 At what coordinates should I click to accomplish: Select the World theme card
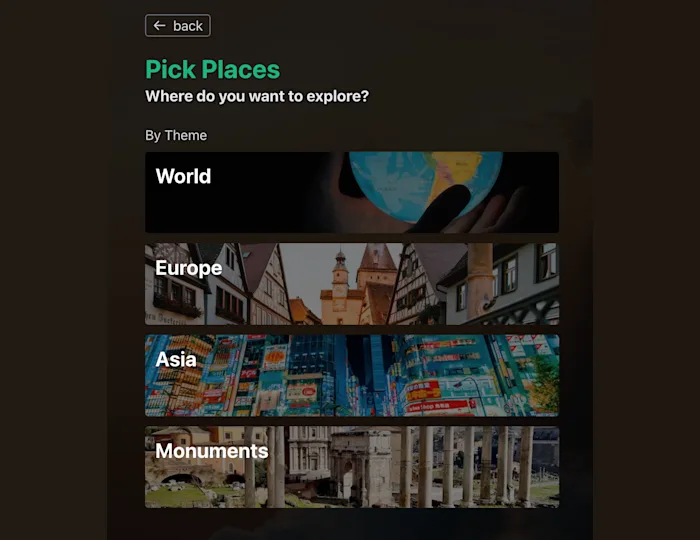coord(351,192)
